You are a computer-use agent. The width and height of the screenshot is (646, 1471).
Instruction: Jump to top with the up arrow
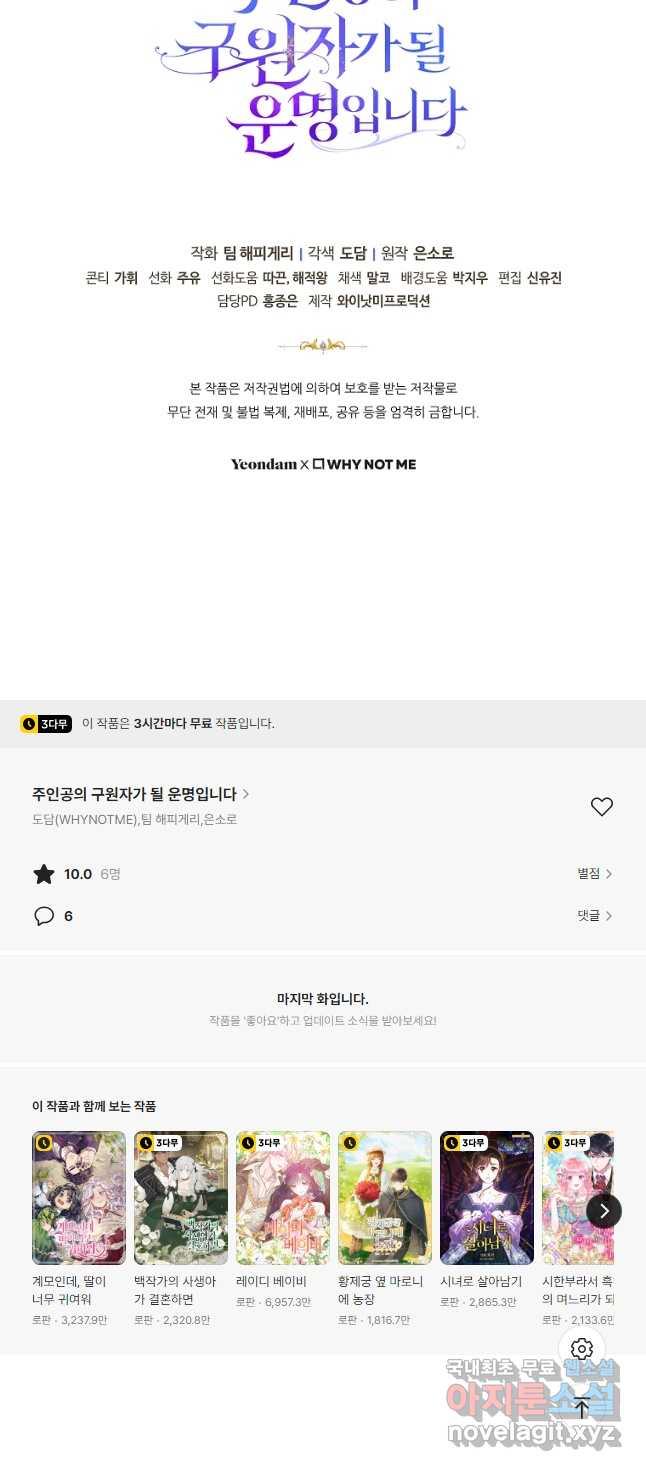click(x=582, y=1408)
